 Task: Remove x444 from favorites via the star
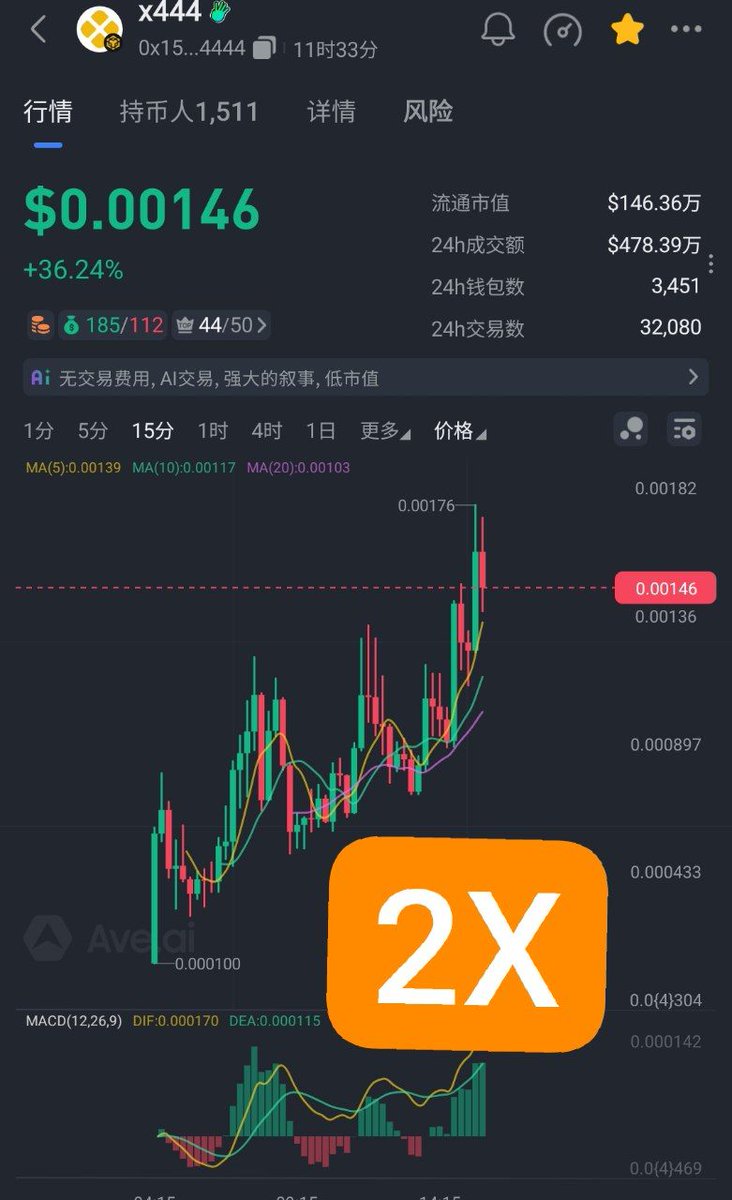coord(627,30)
